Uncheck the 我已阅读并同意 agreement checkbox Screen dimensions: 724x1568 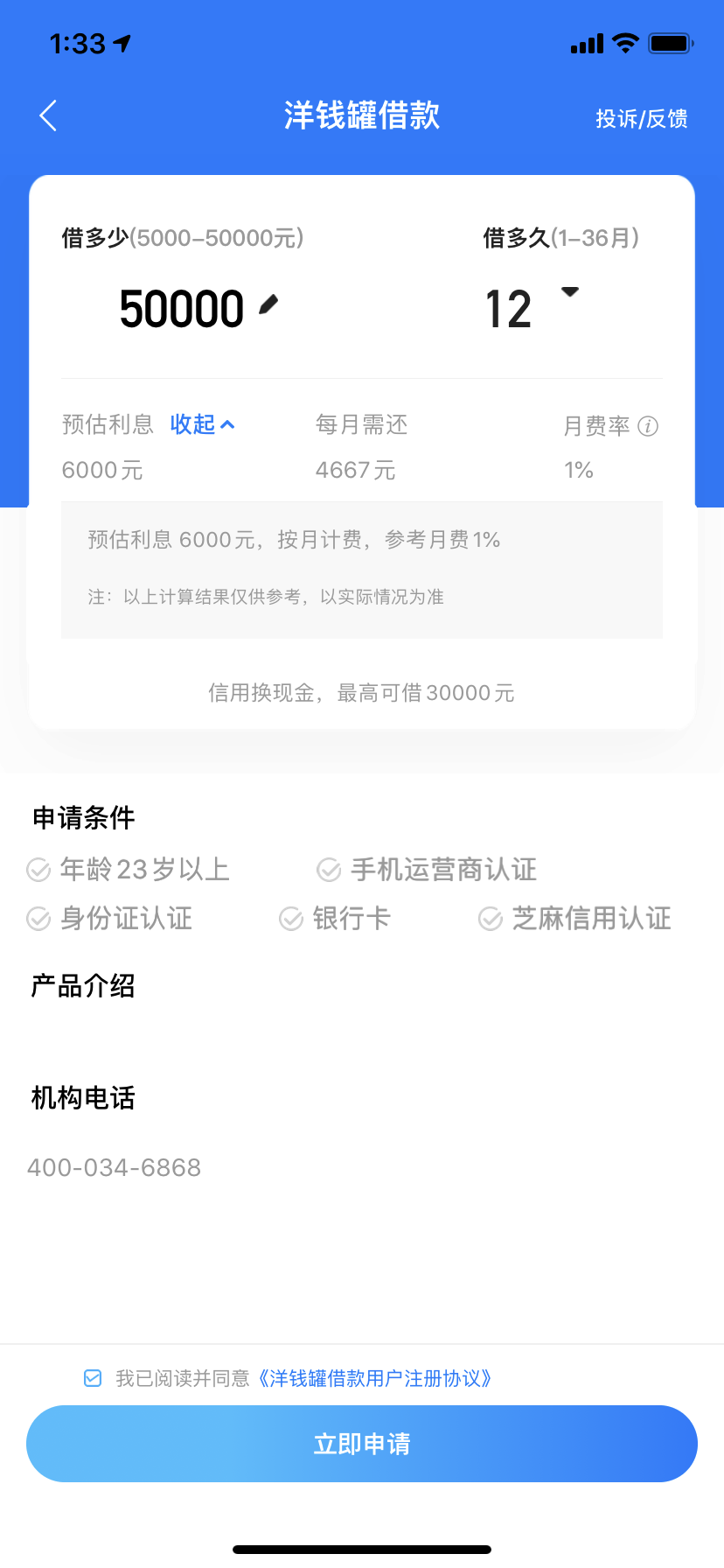(92, 1378)
